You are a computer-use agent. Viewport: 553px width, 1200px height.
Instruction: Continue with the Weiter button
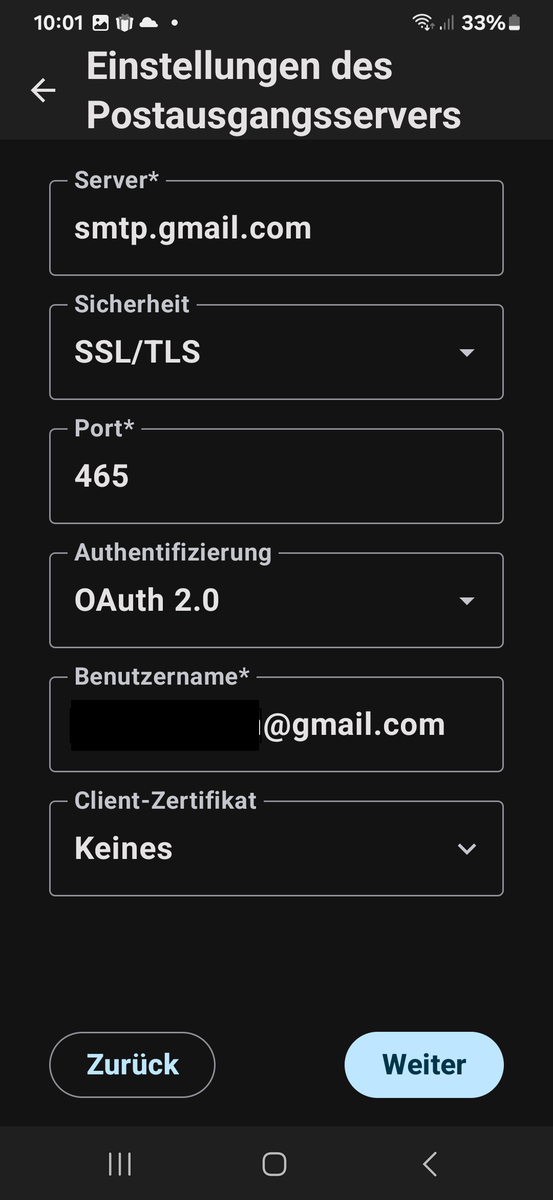(x=424, y=1065)
